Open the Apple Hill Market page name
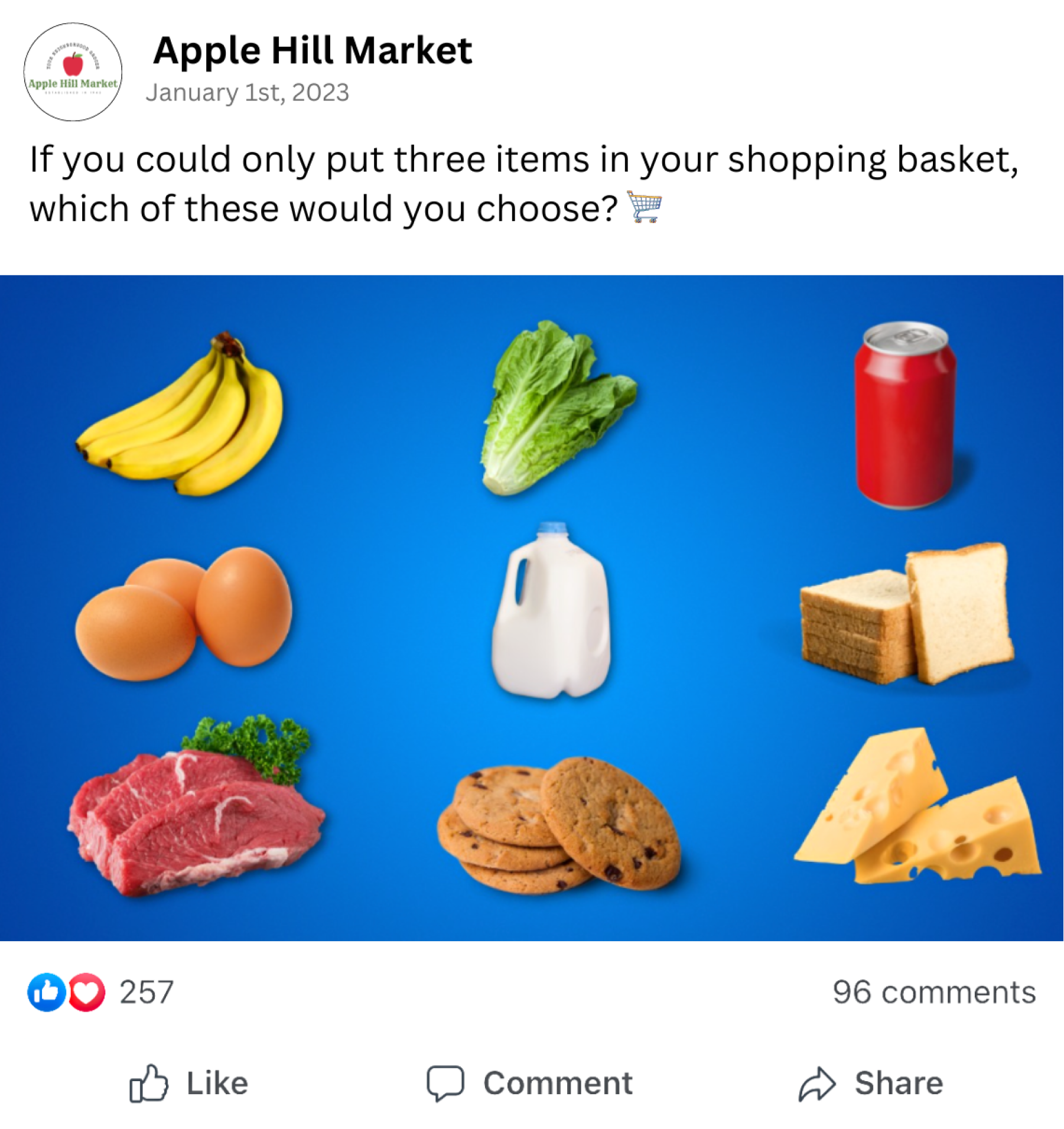Viewport: 1064px width, 1129px height. [x=312, y=51]
